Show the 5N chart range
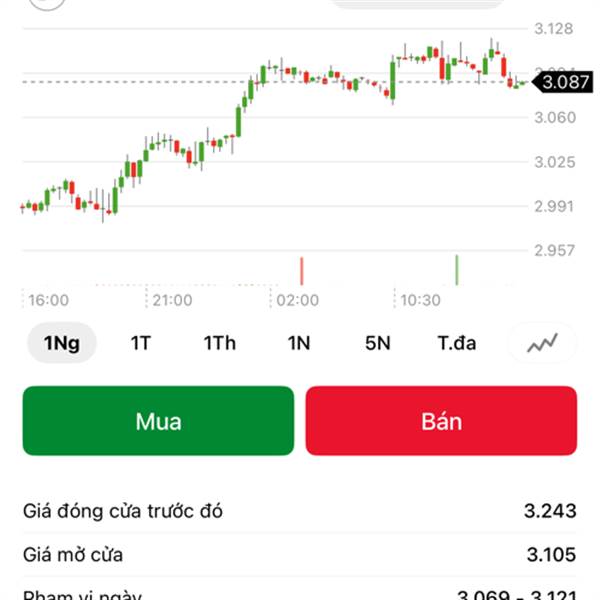This screenshot has height=600, width=600. coord(377,343)
